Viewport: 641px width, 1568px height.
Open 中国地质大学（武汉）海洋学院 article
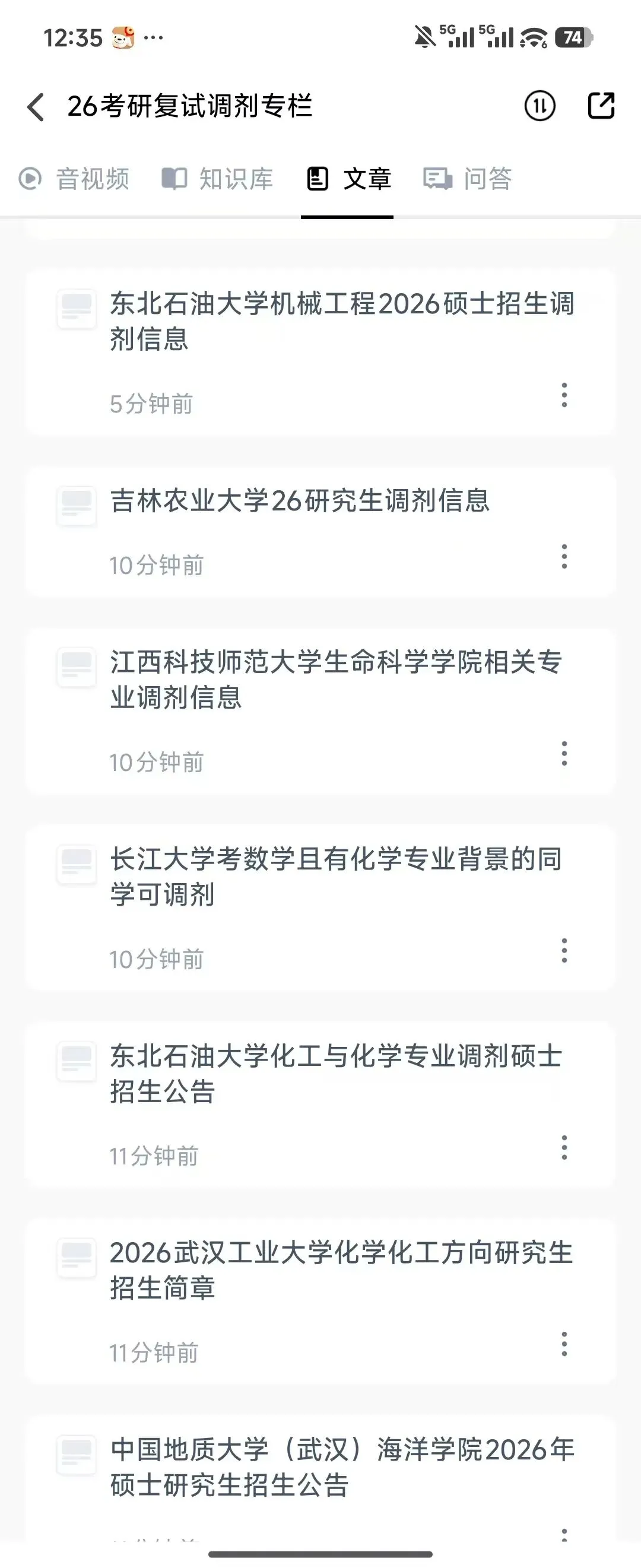coord(341,1467)
